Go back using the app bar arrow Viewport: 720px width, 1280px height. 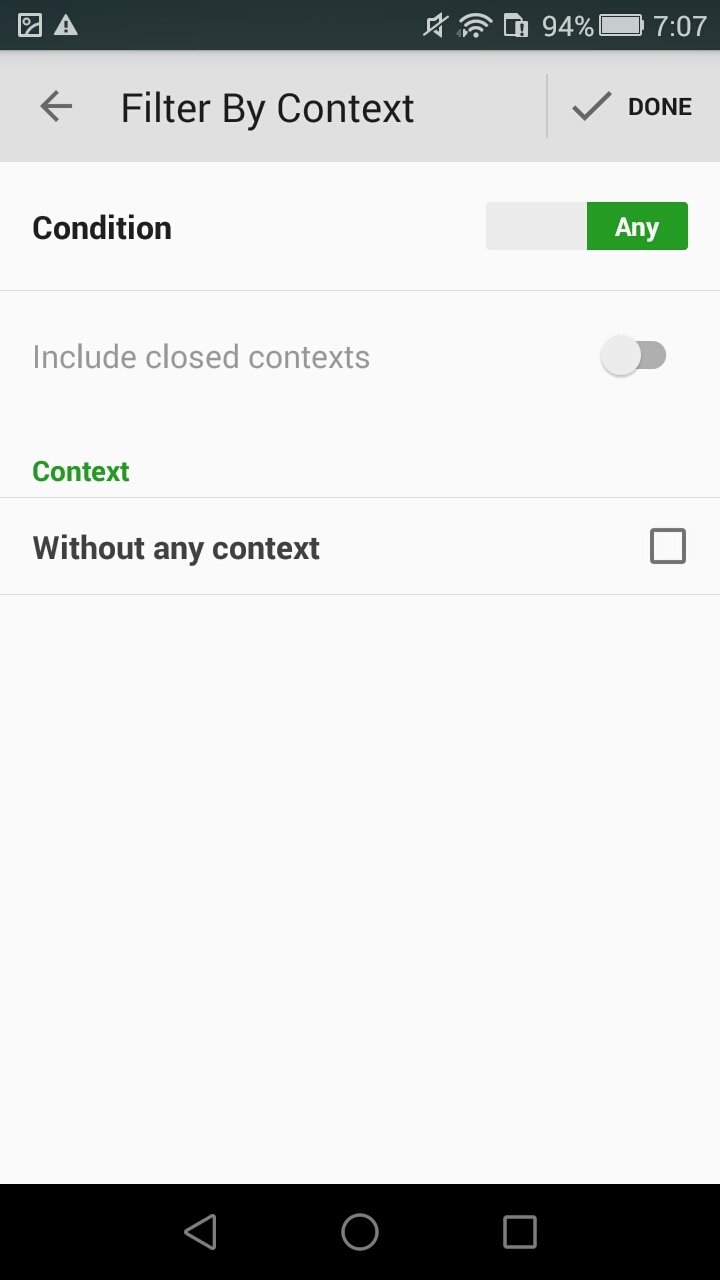point(56,107)
